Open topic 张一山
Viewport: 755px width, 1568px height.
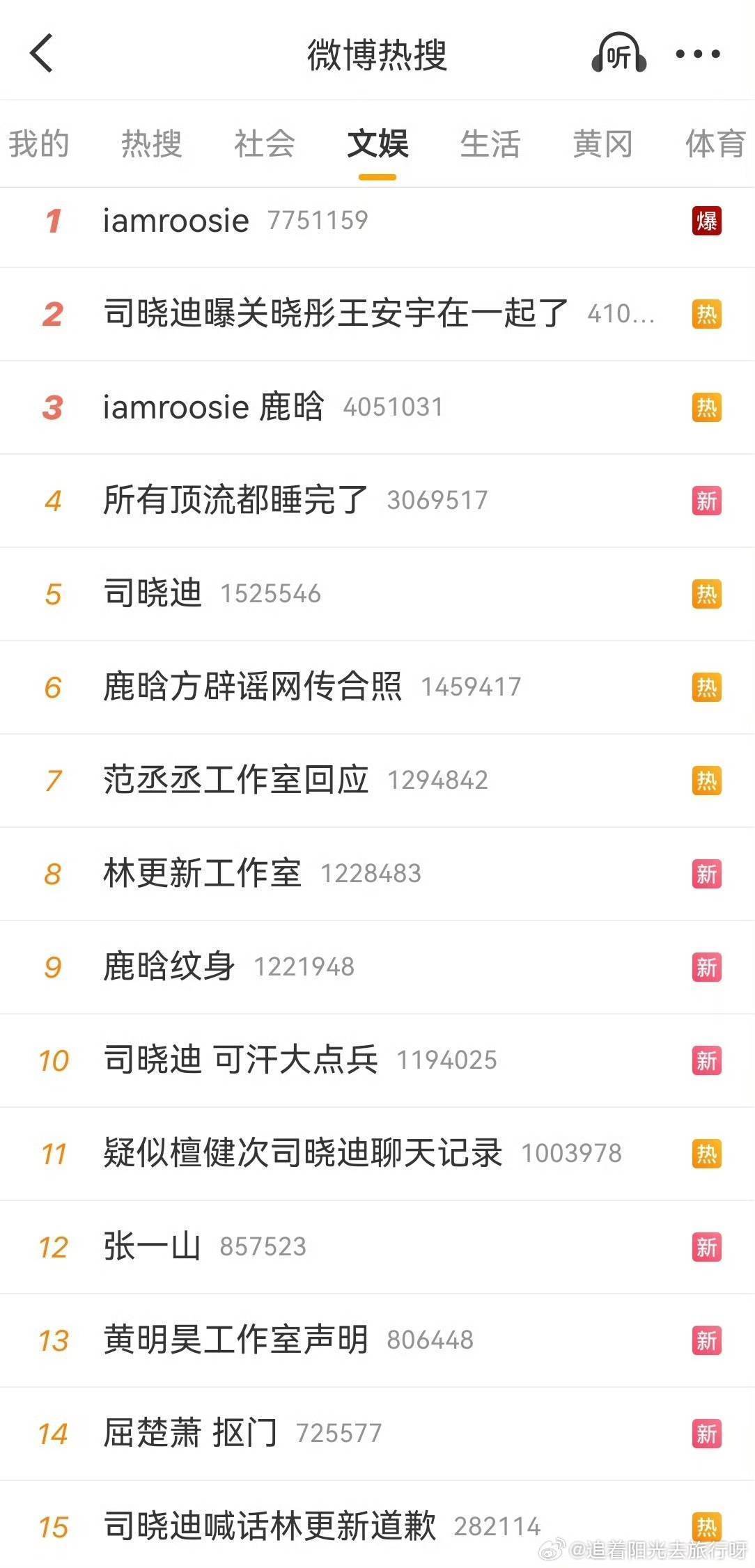[152, 1246]
